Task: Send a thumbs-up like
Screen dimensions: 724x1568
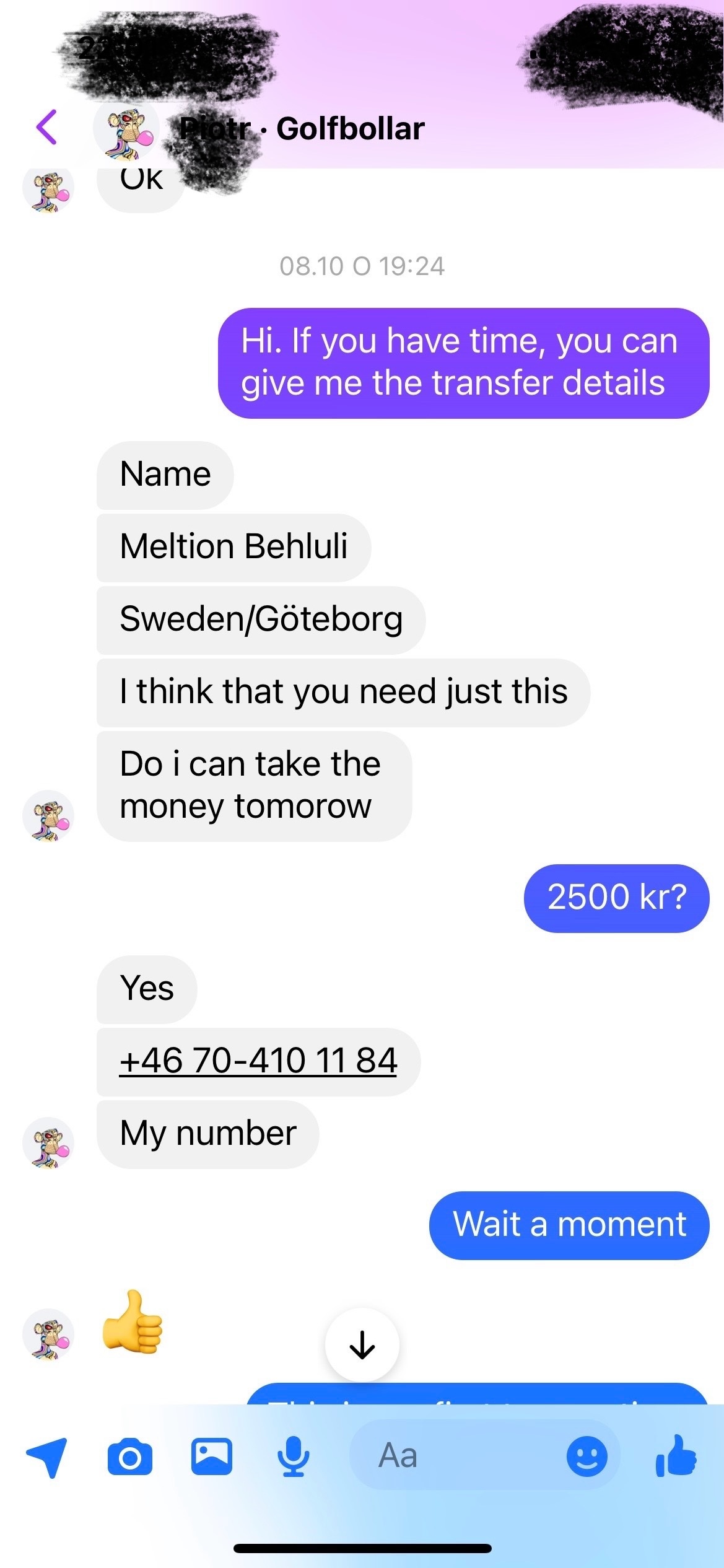Action: point(676,1456)
